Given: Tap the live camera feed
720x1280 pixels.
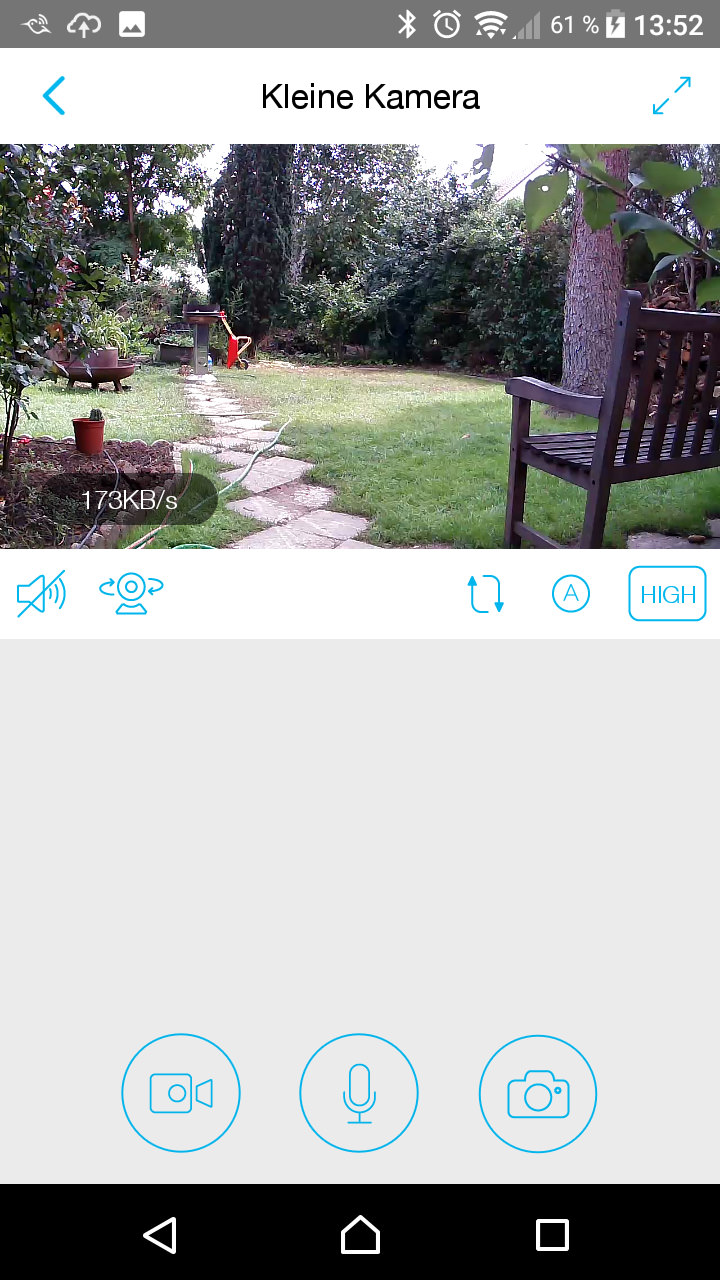Looking at the screenshot, I should point(360,346).
